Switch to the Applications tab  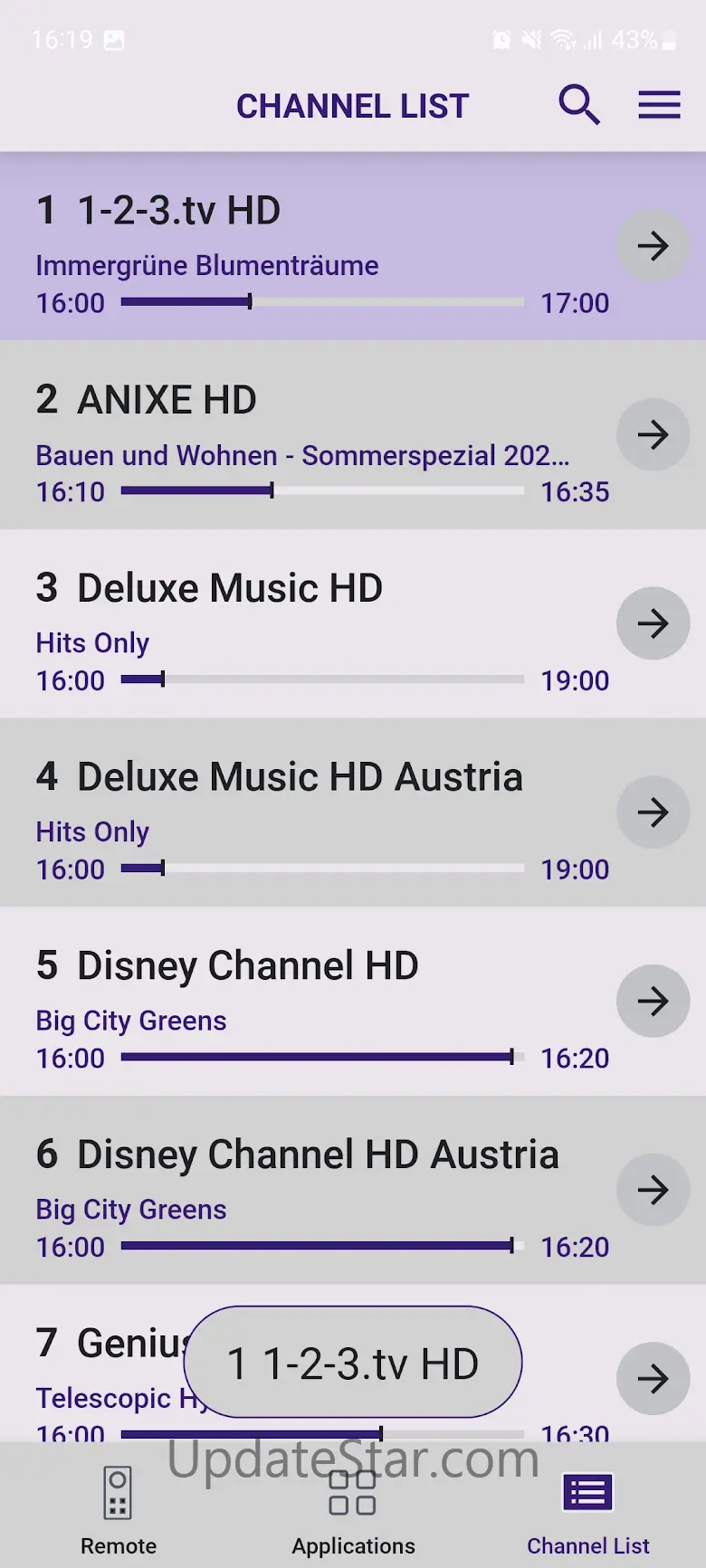click(x=353, y=1508)
